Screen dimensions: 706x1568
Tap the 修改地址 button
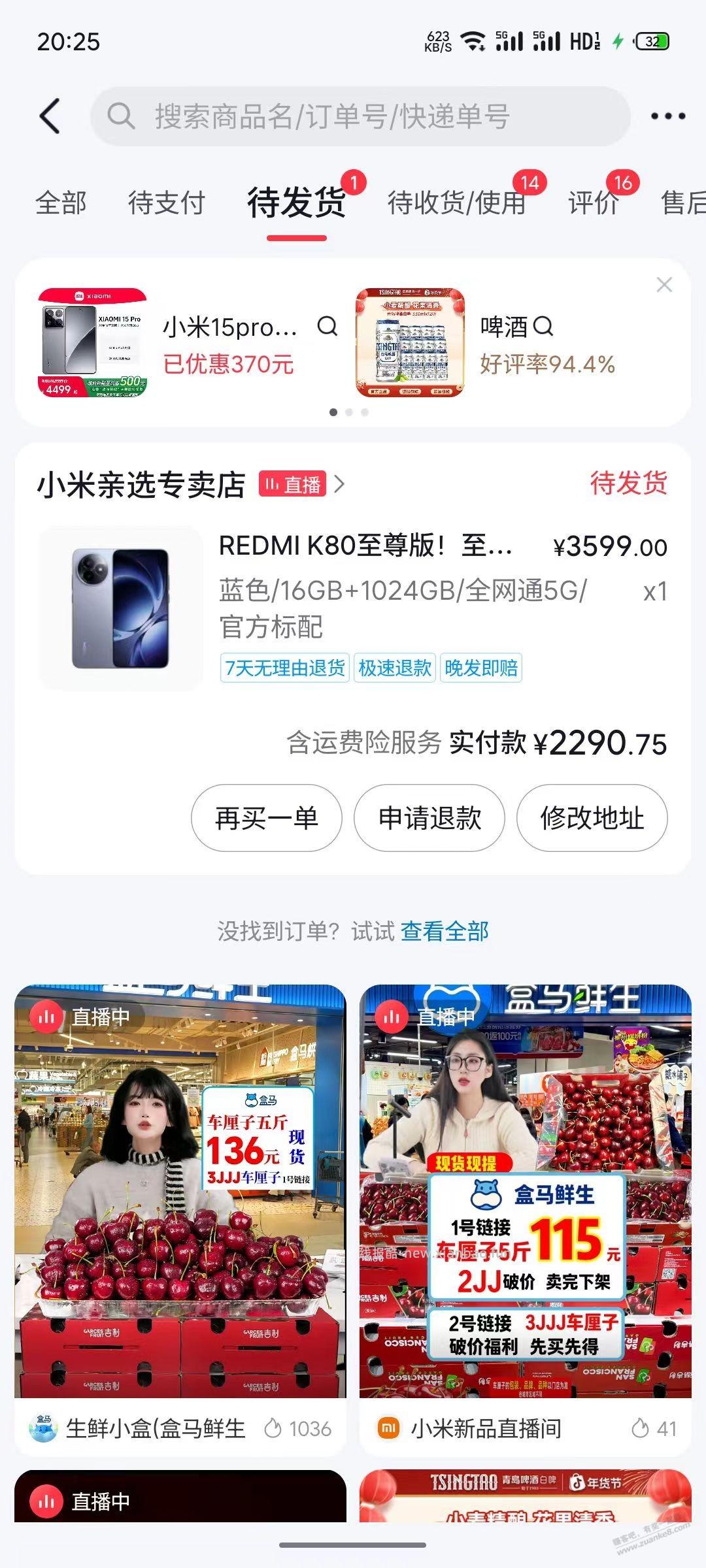592,818
